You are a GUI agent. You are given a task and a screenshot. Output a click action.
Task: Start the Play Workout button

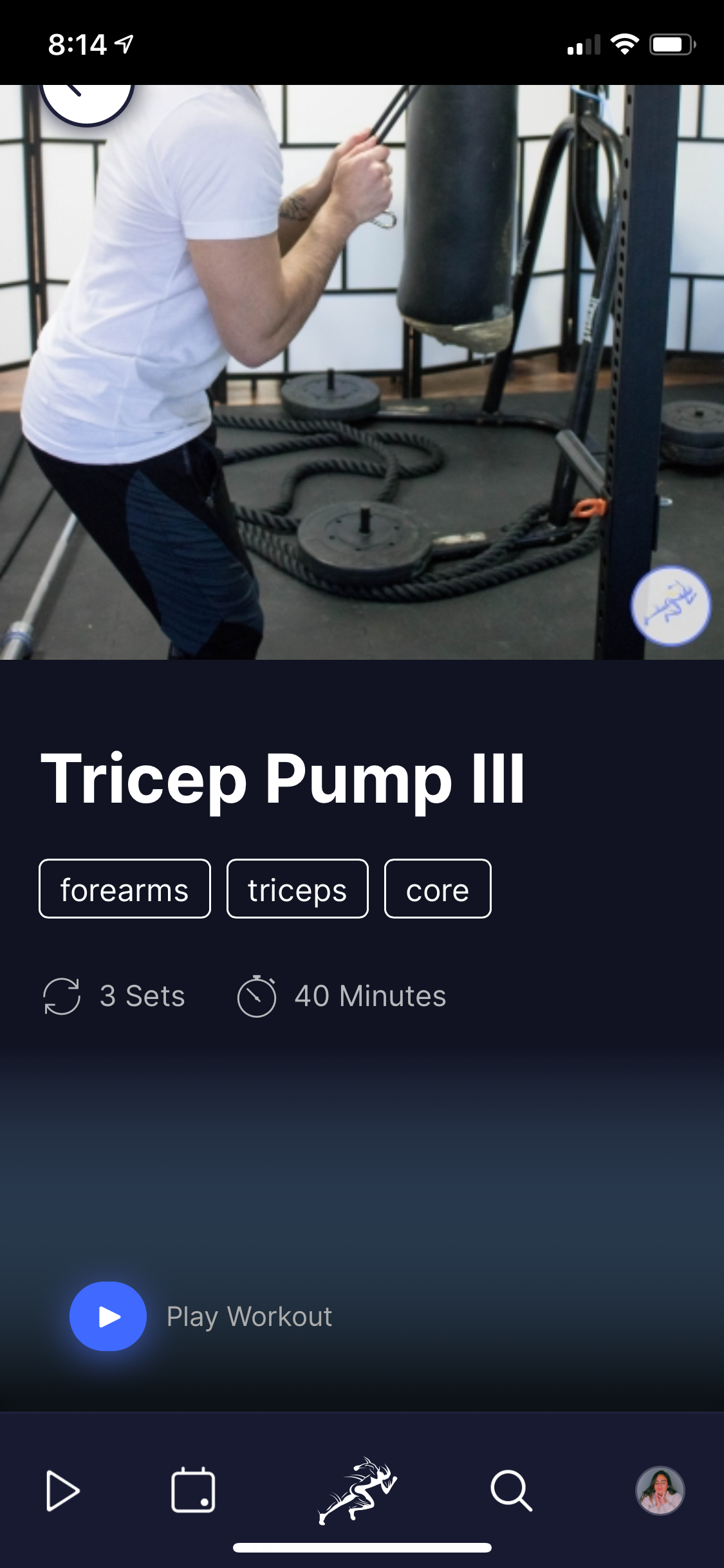(108, 1316)
